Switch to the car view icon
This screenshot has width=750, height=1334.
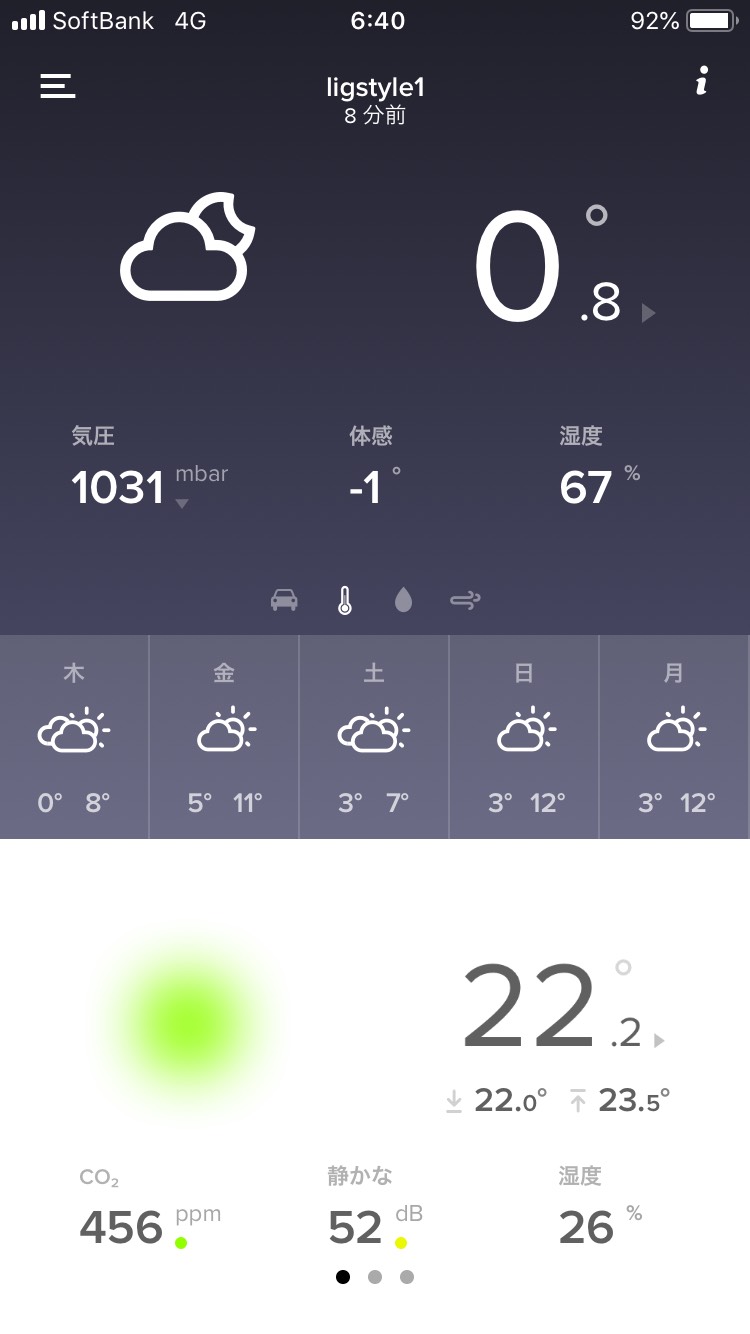285,600
